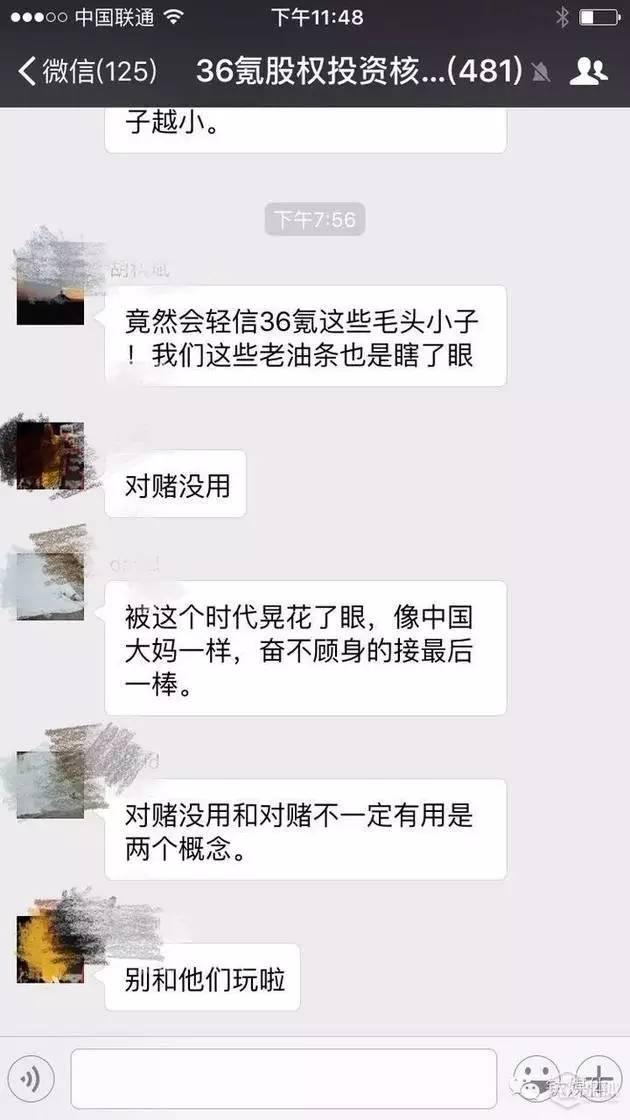Open avatar of sender who said 被这个时代晃花了眼
Screen dimensions: 630x1120
49,586
